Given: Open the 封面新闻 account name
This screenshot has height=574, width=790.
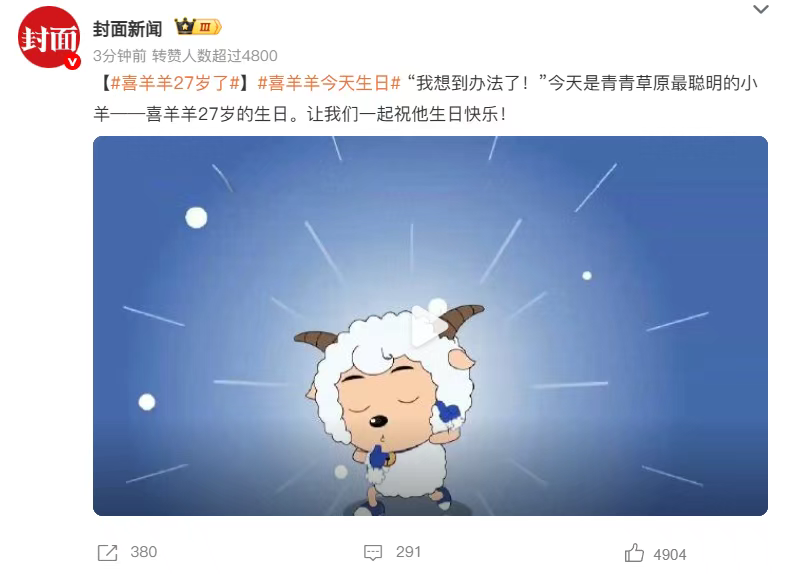Looking at the screenshot, I should click(x=127, y=29).
